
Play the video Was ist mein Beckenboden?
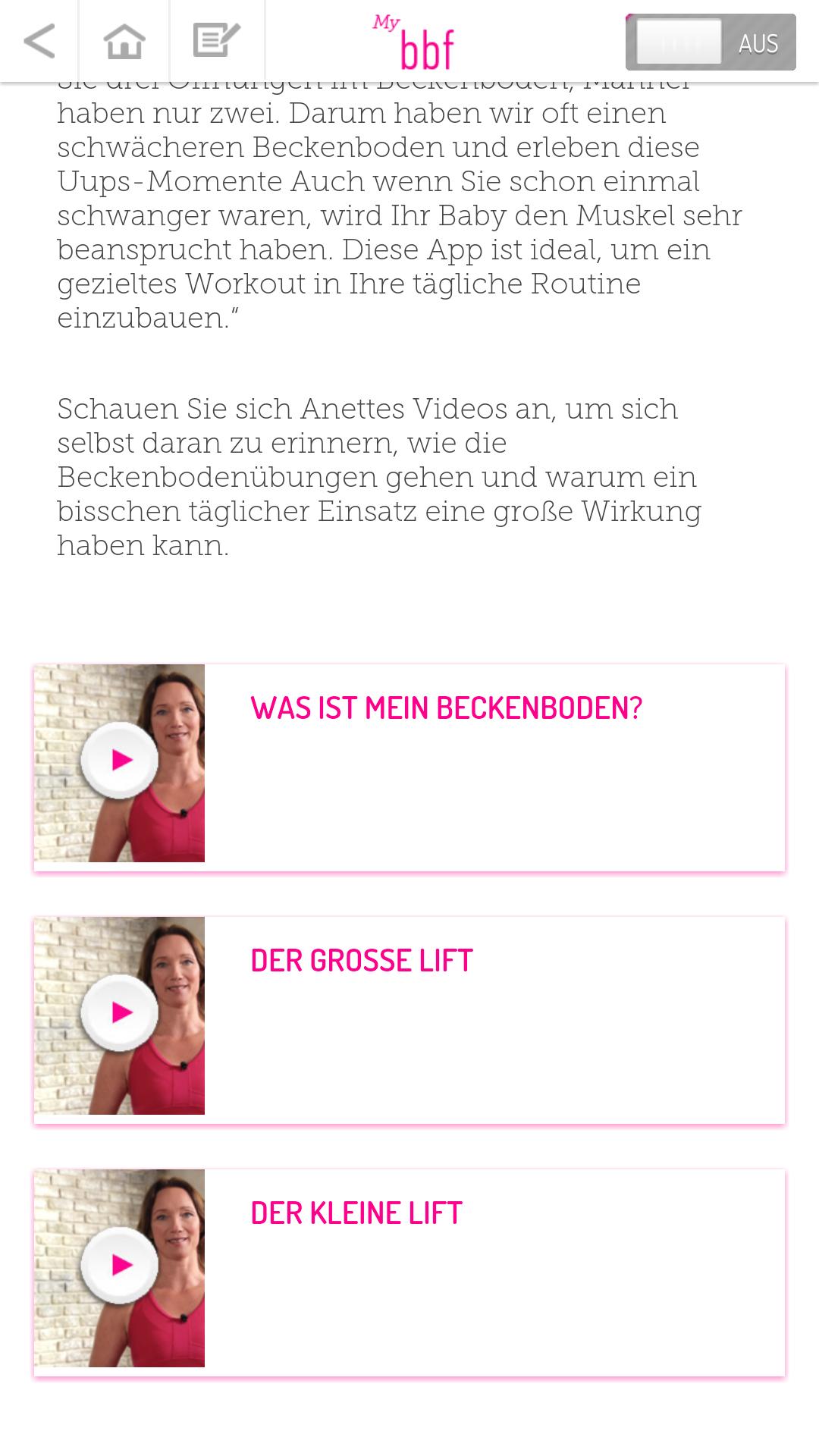(120, 761)
